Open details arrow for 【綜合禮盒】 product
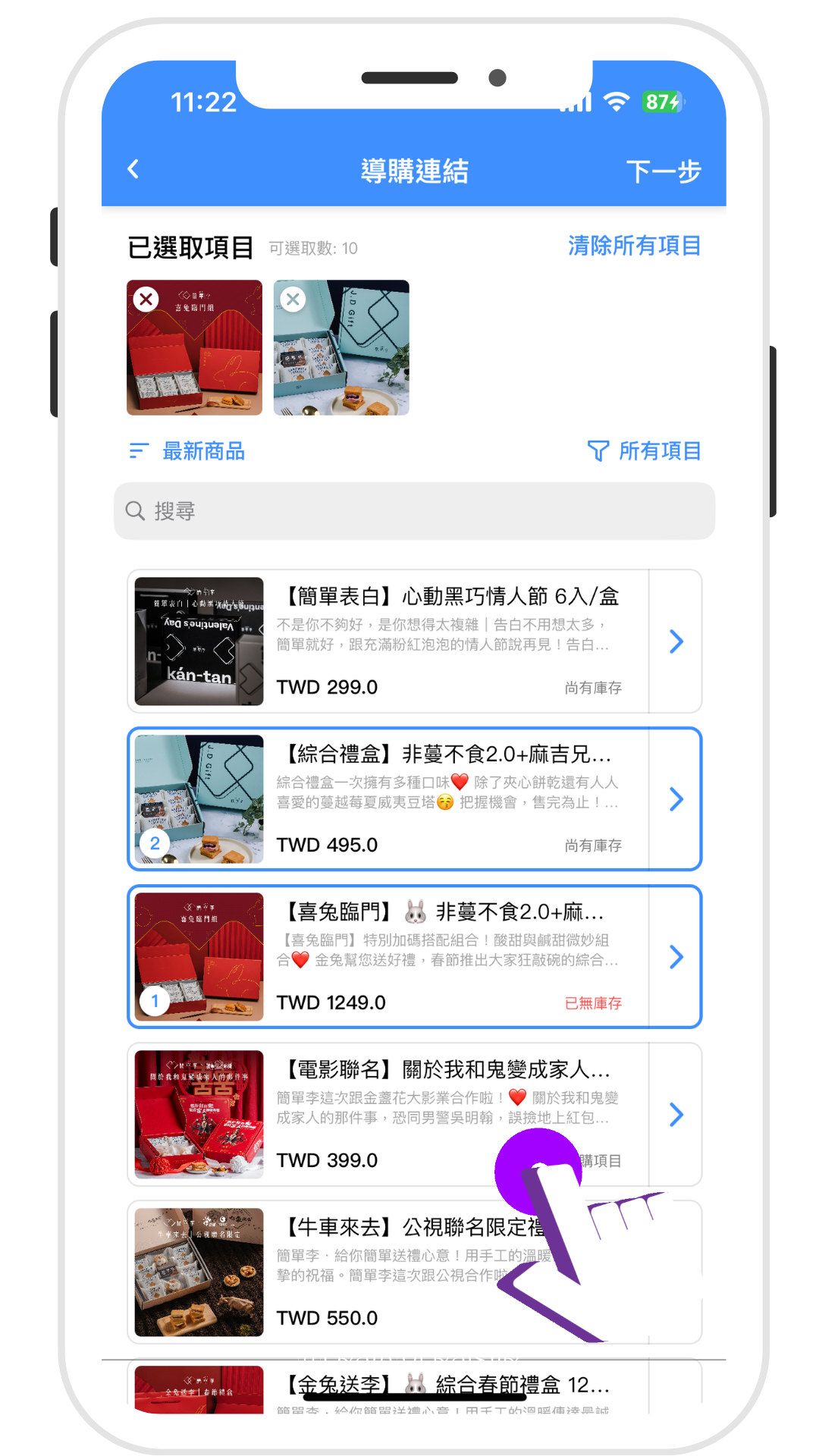The height and width of the screenshot is (1456, 819). [x=676, y=799]
